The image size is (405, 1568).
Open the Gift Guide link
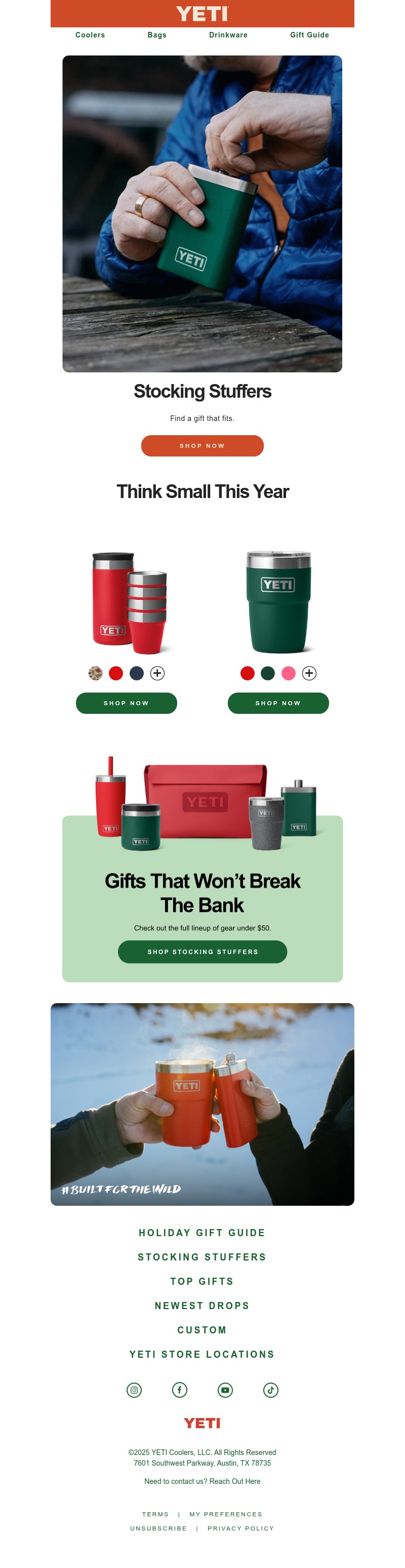click(309, 34)
